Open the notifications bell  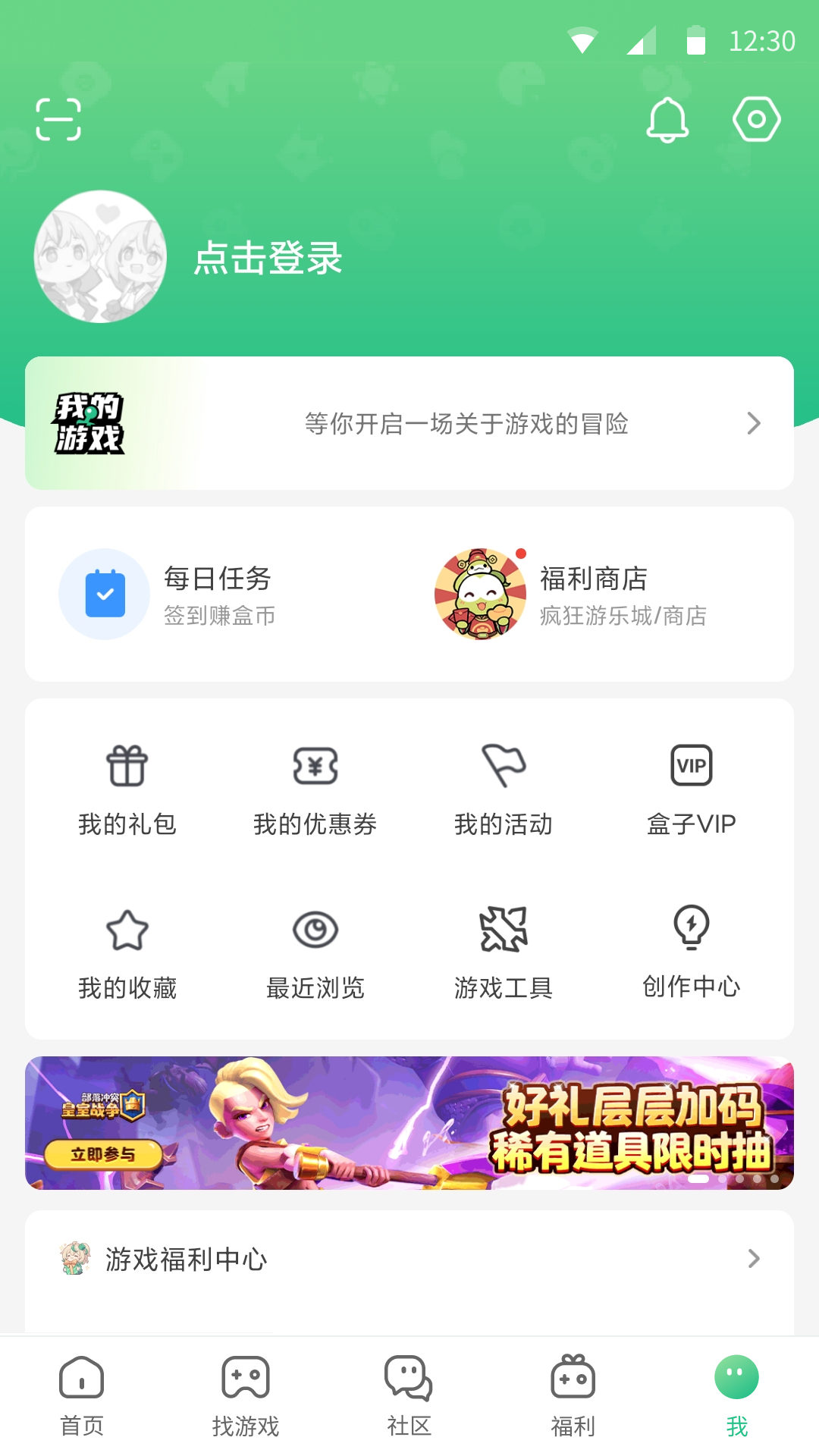pos(667,119)
